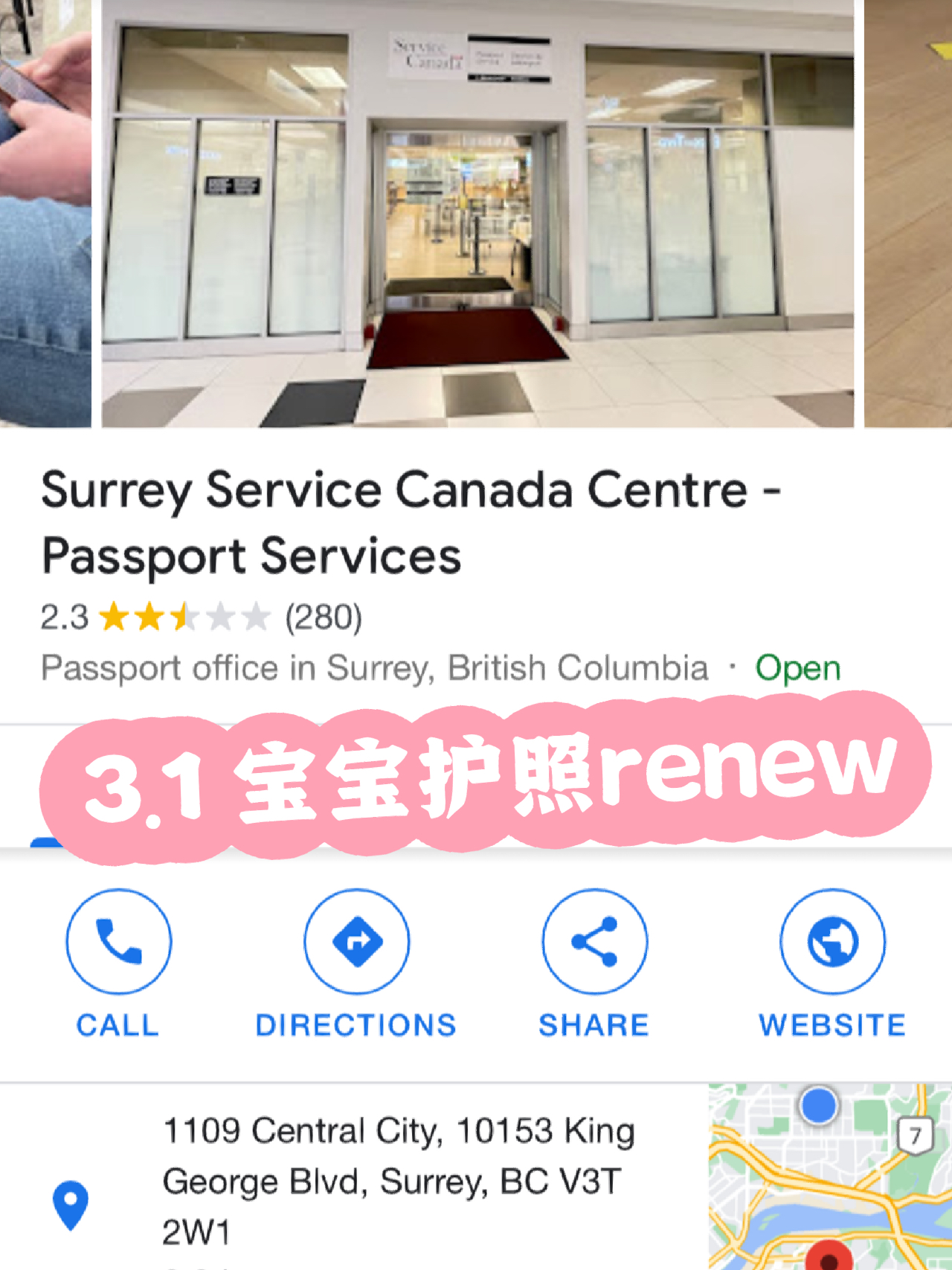Open the storefront photo of Service Canada

(x=477, y=214)
